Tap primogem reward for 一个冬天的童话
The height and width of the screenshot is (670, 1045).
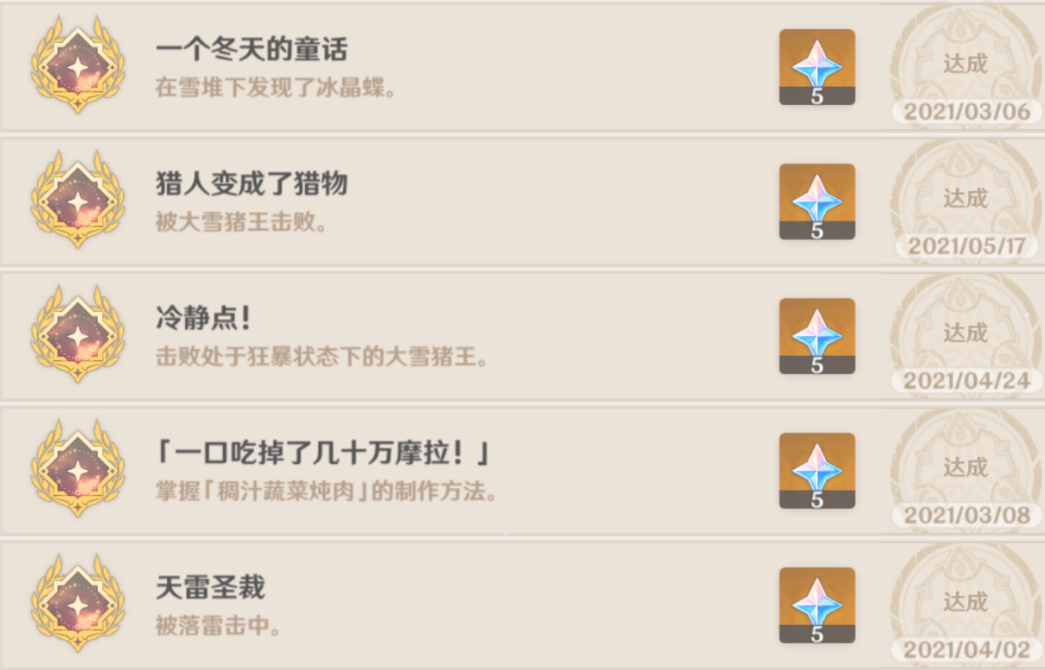coord(817,66)
